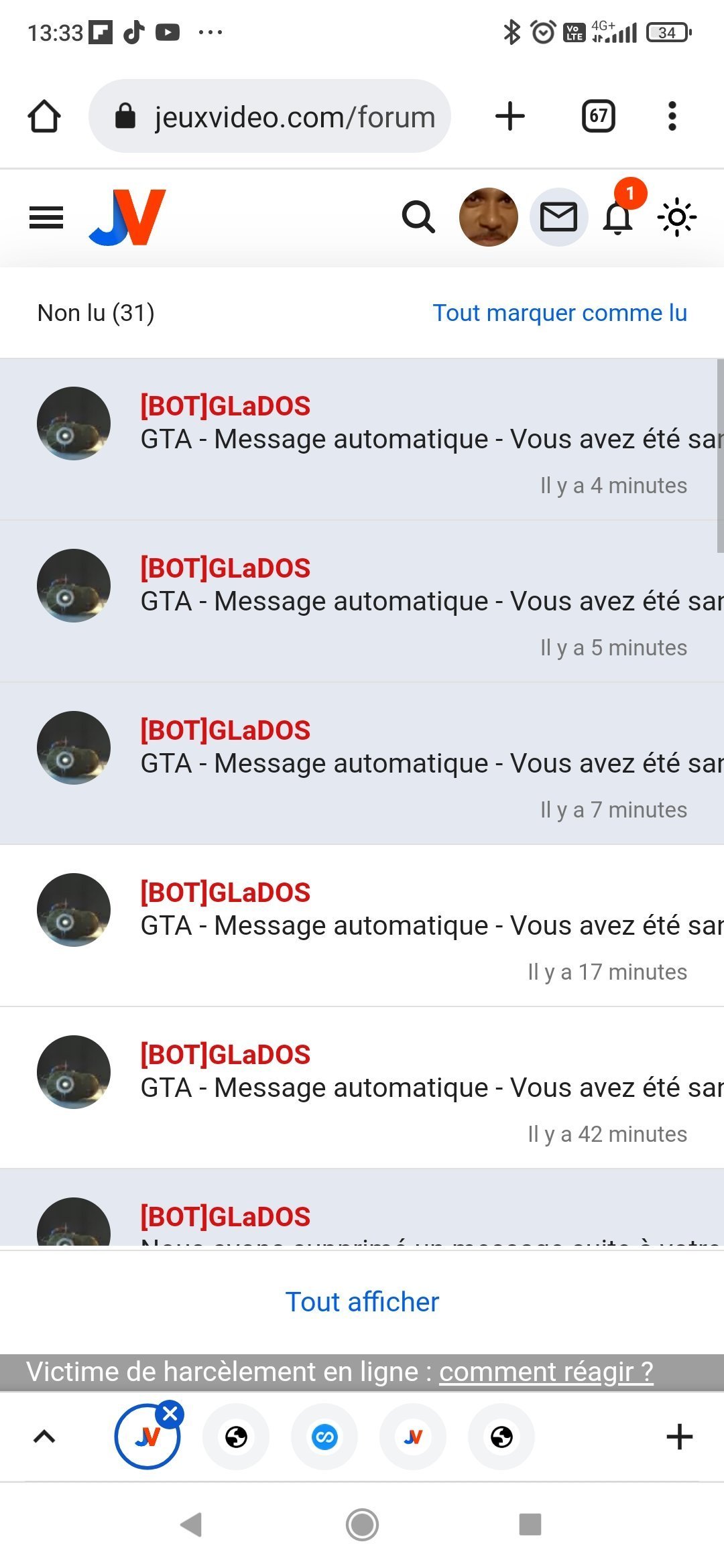724x1568 pixels.
Task: Close the active JV tab in the tab strip
Action: [x=170, y=1414]
